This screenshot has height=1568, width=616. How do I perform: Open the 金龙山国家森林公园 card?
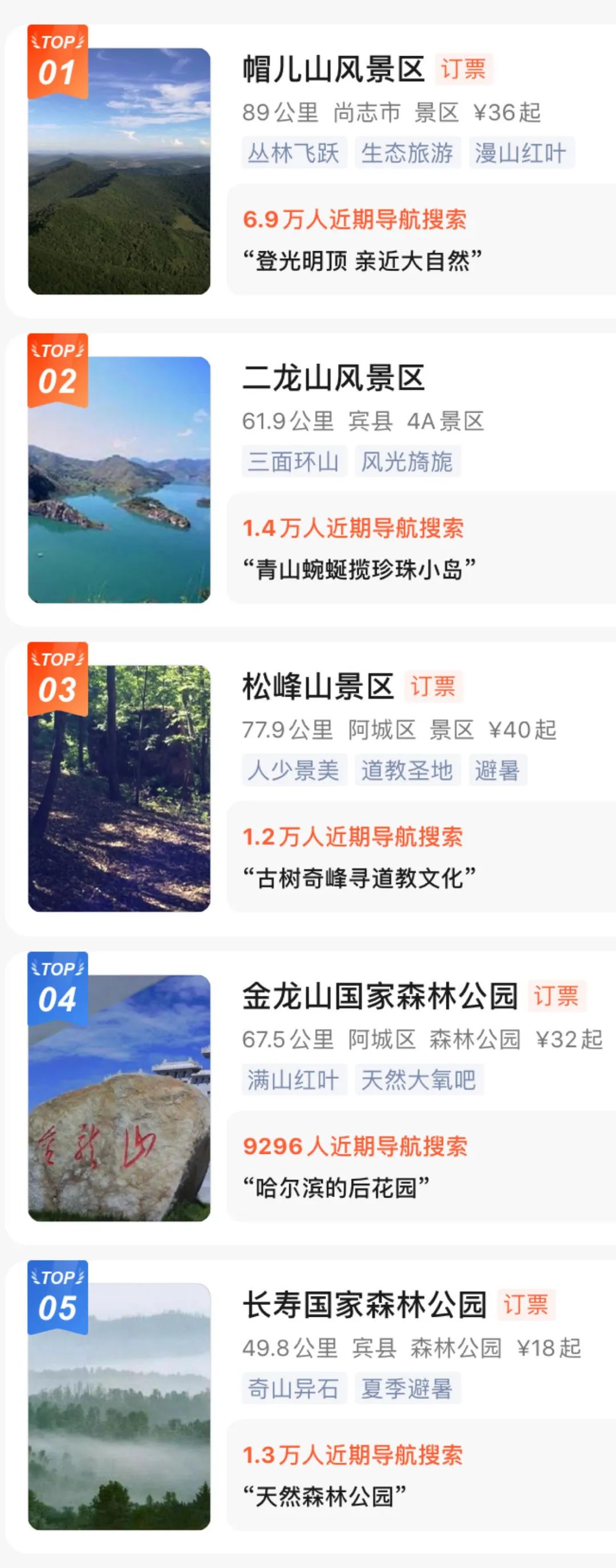(x=379, y=997)
